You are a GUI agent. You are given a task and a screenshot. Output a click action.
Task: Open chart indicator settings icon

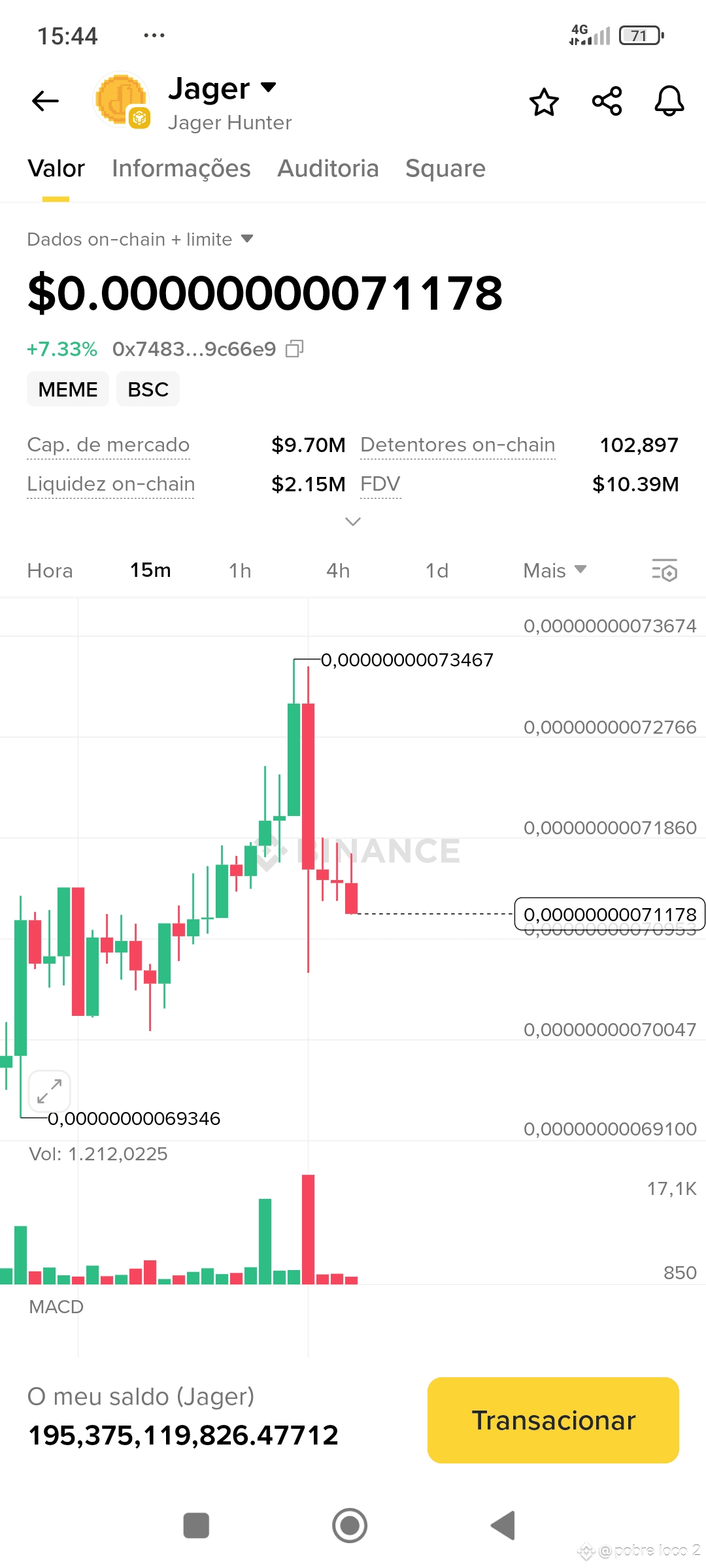point(664,570)
